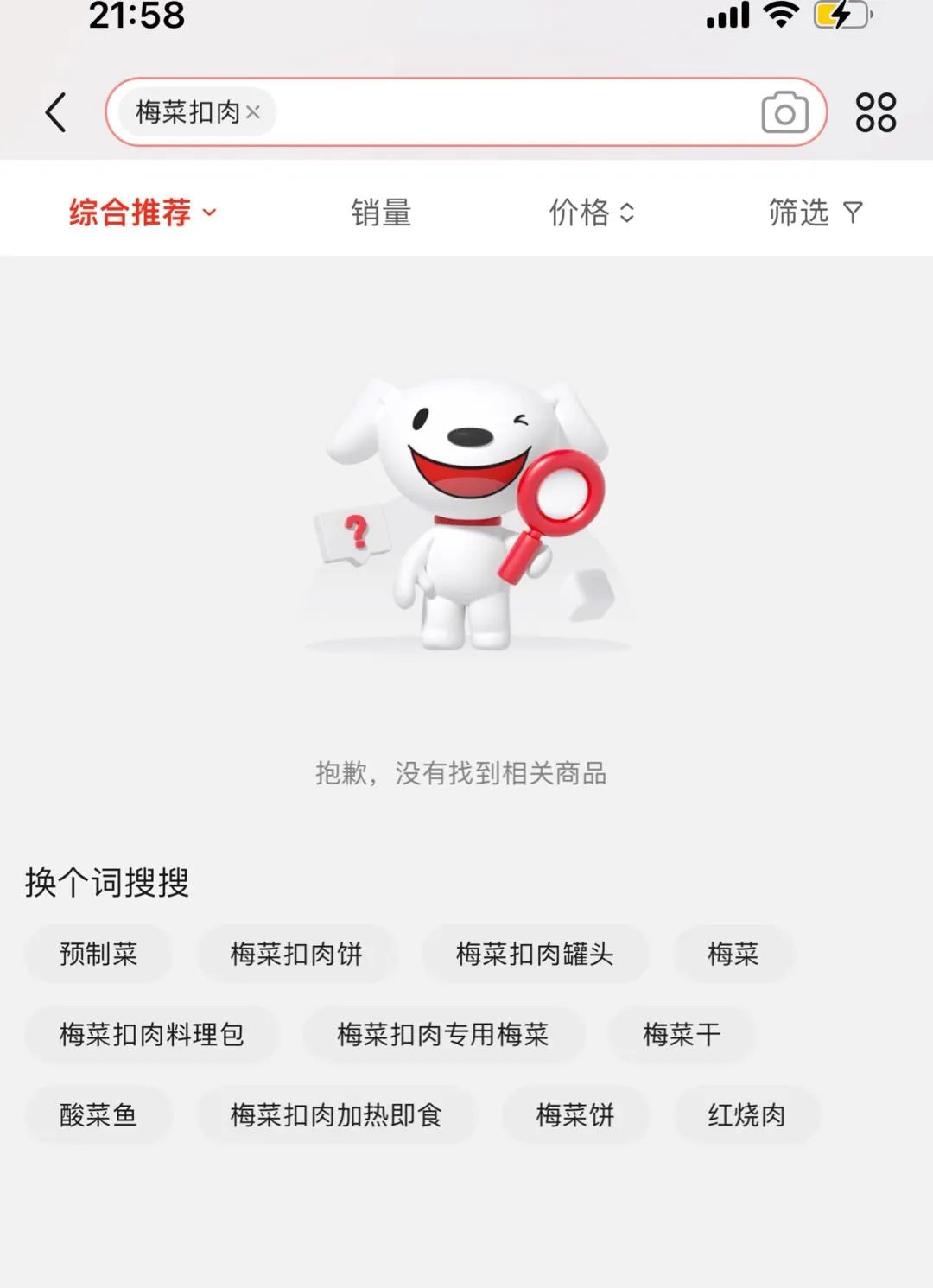Open the four-circle grid menu icon
Screen dimensions: 933x1288
coord(875,112)
